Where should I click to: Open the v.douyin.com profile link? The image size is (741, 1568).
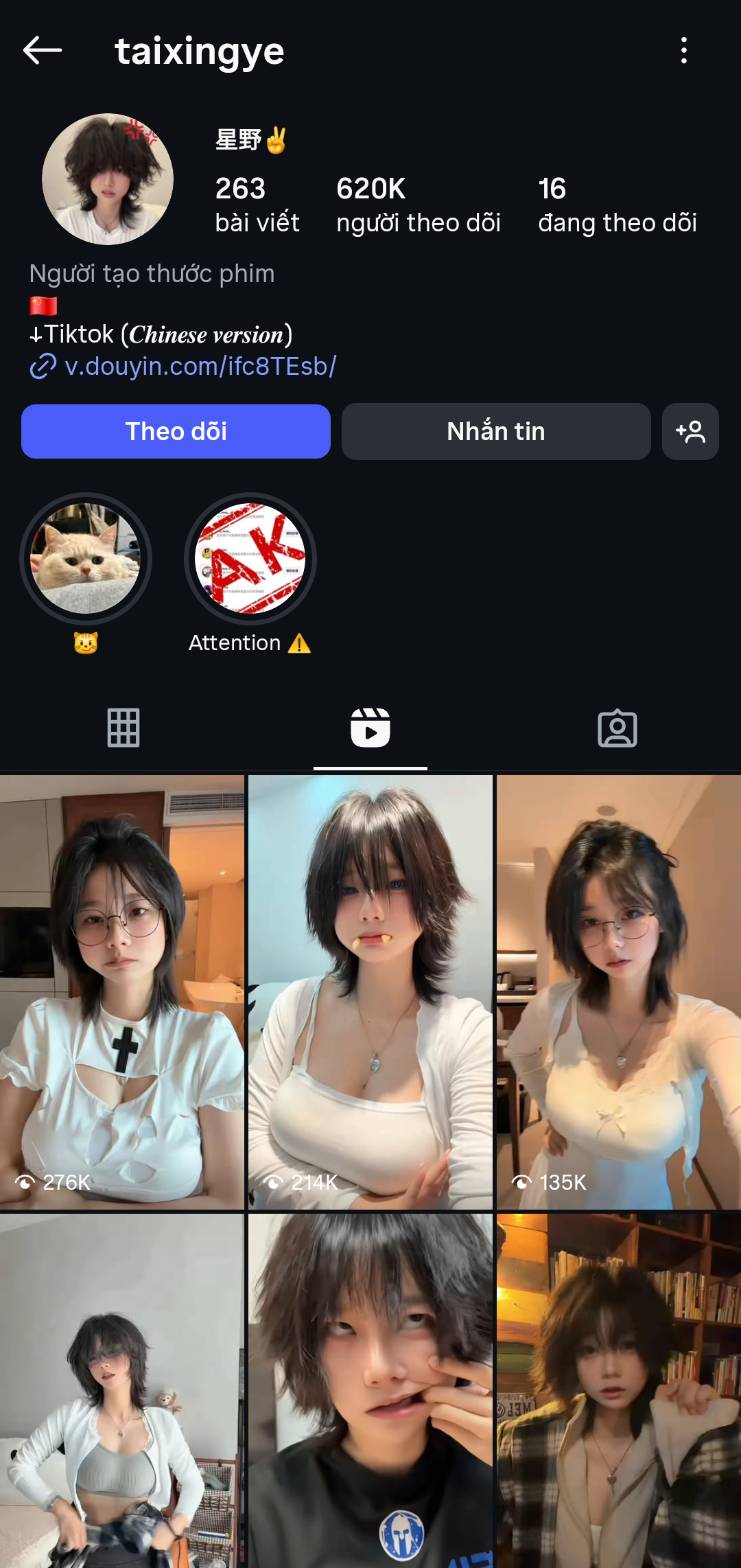[200, 367]
